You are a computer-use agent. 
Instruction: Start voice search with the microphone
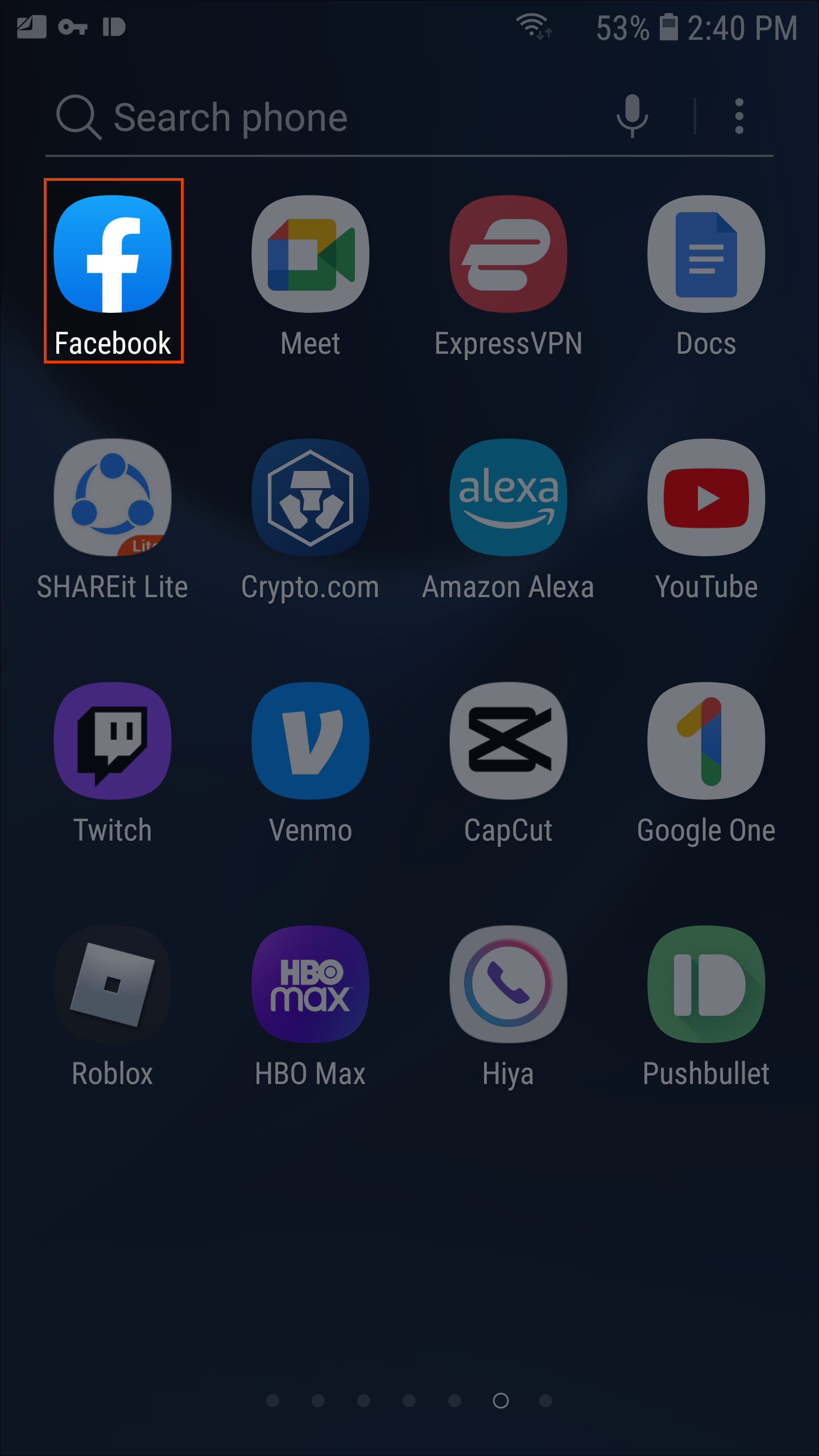(x=632, y=116)
